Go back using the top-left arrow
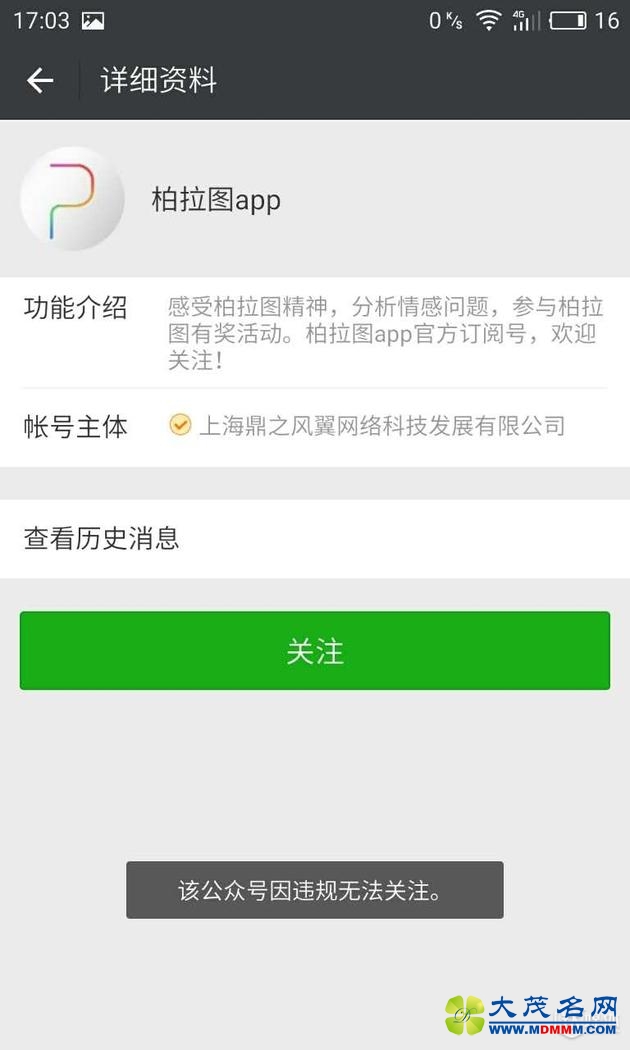The height and width of the screenshot is (1050, 630). click(40, 80)
